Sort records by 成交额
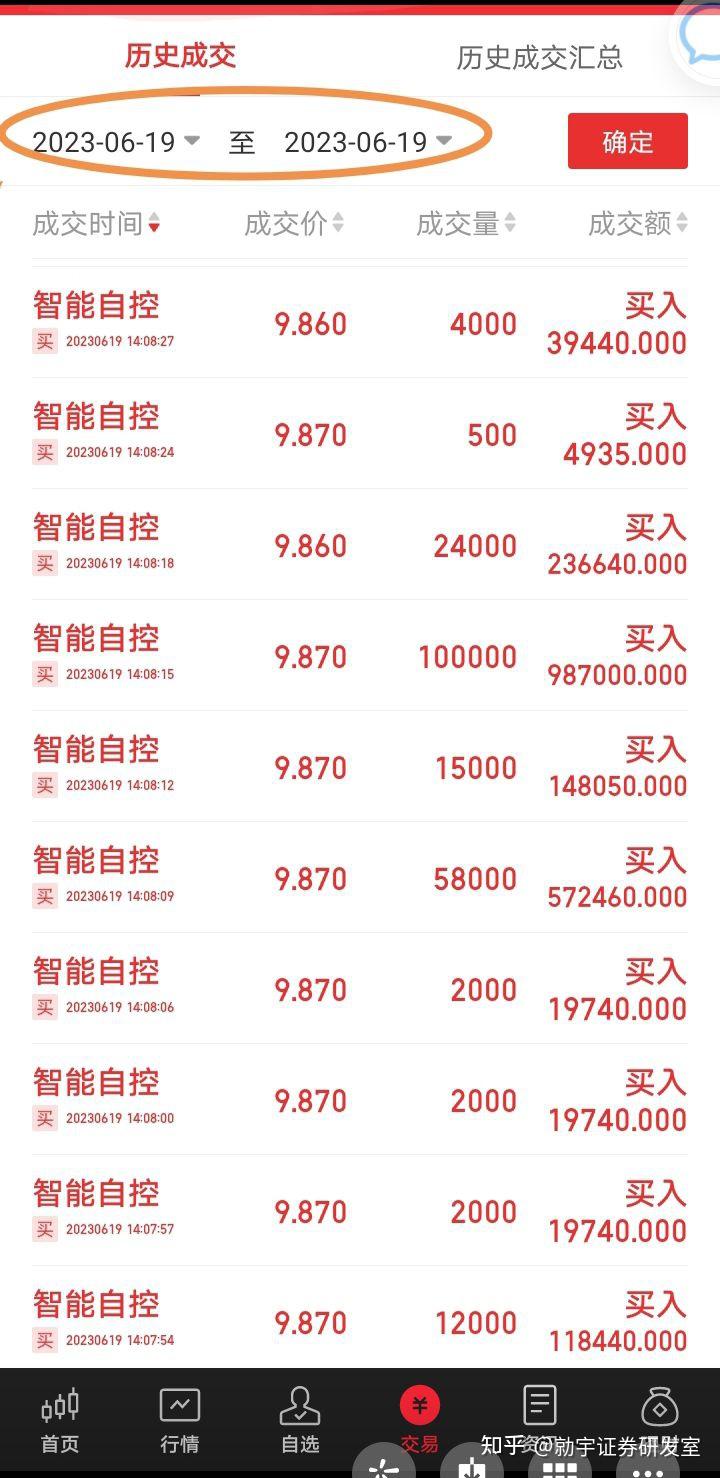The image size is (720, 1478). [x=637, y=224]
